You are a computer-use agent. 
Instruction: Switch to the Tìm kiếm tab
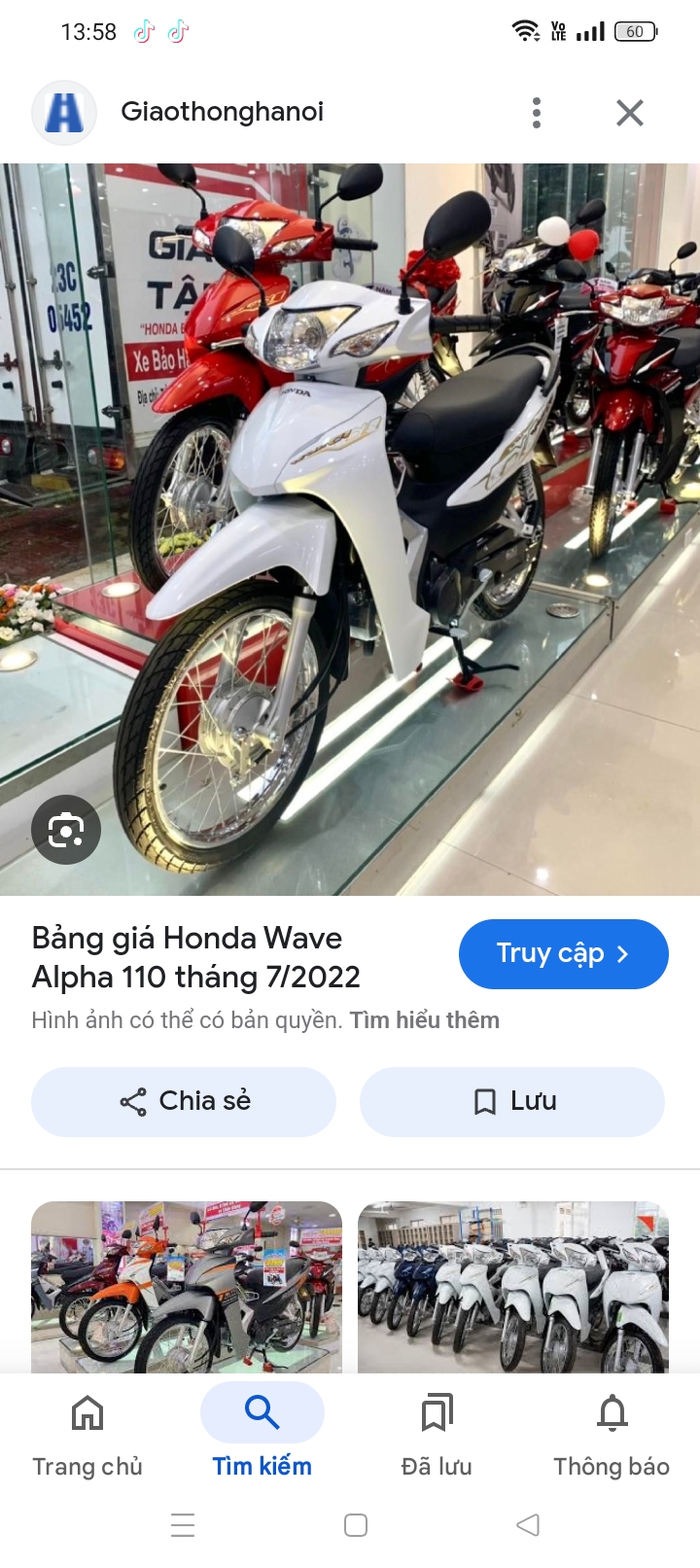(x=262, y=1433)
